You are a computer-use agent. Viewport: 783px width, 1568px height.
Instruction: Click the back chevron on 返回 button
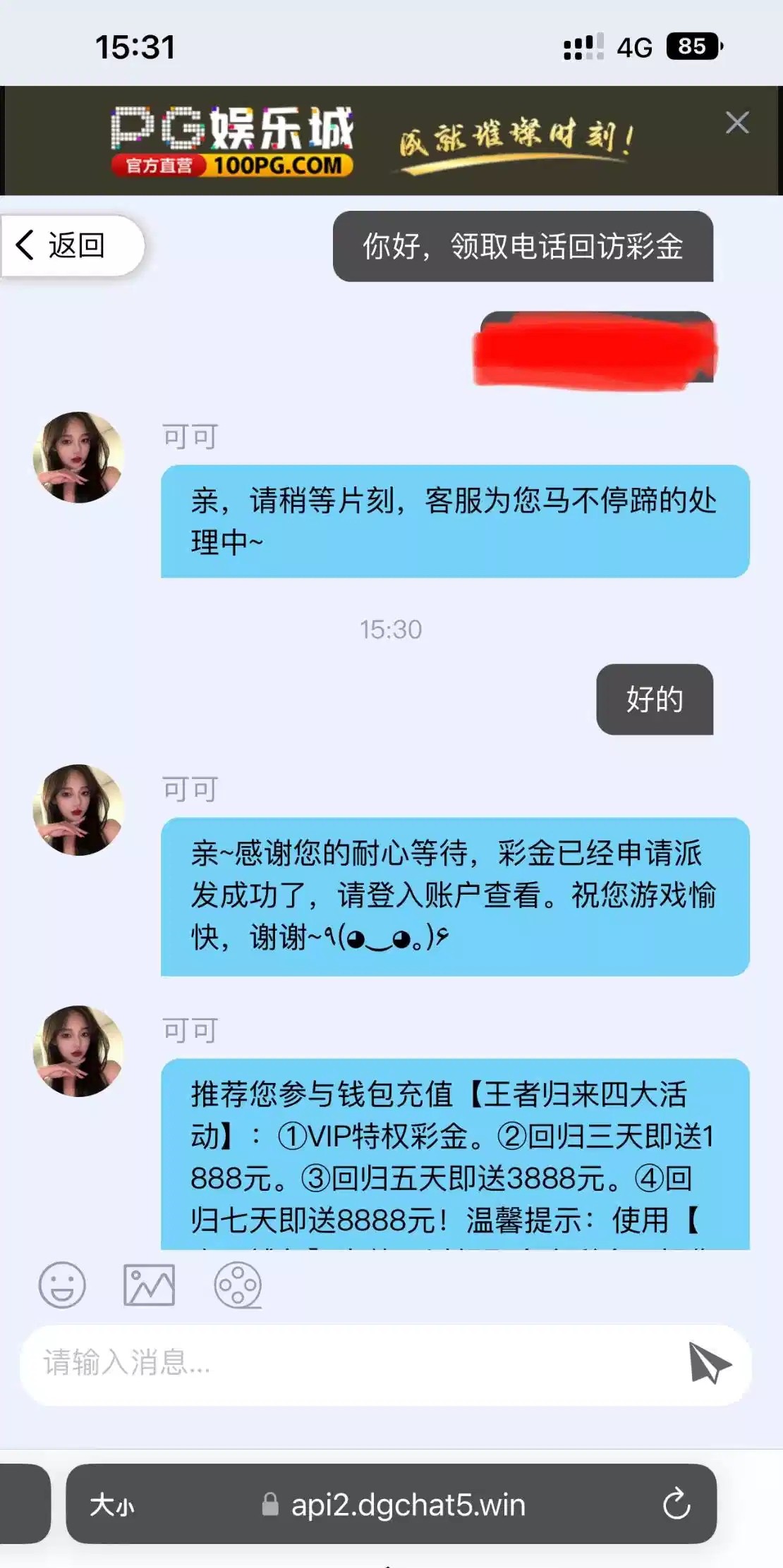coord(25,244)
